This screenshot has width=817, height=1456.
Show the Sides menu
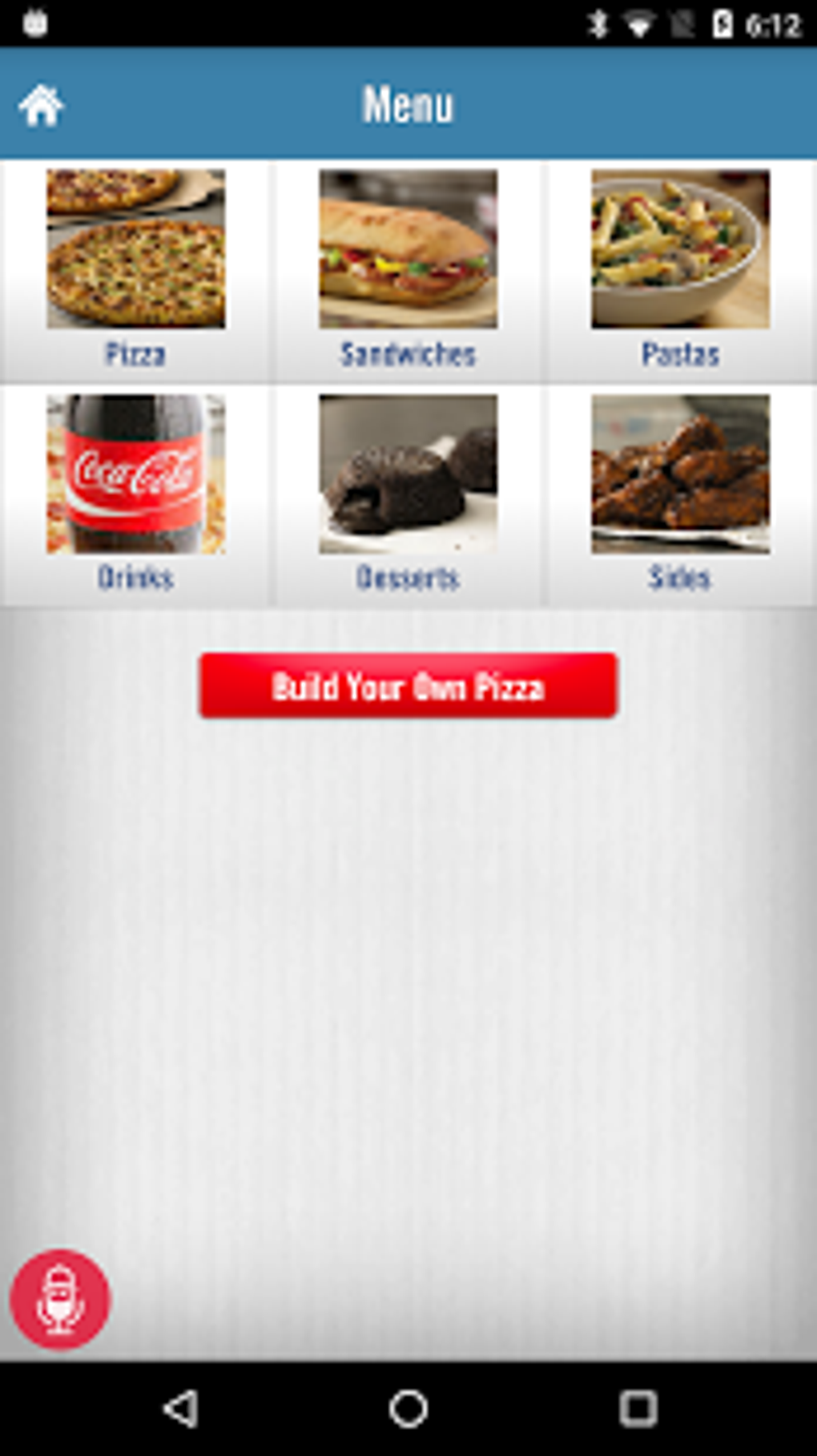[x=681, y=494]
